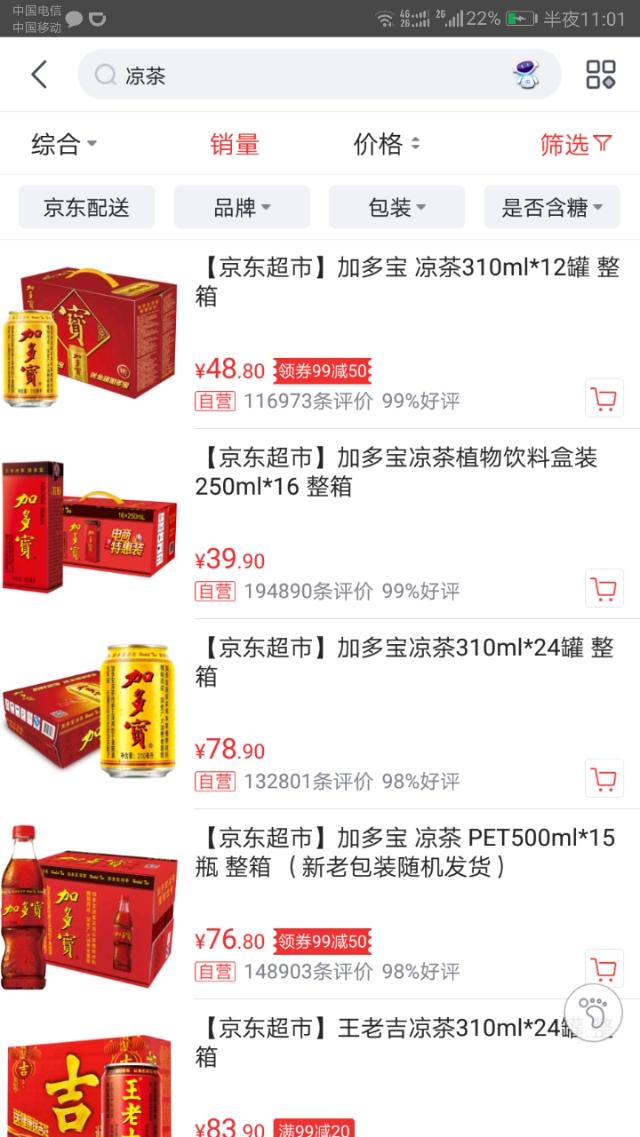
Task: Select the 京东配送 filter chip
Action: point(86,207)
